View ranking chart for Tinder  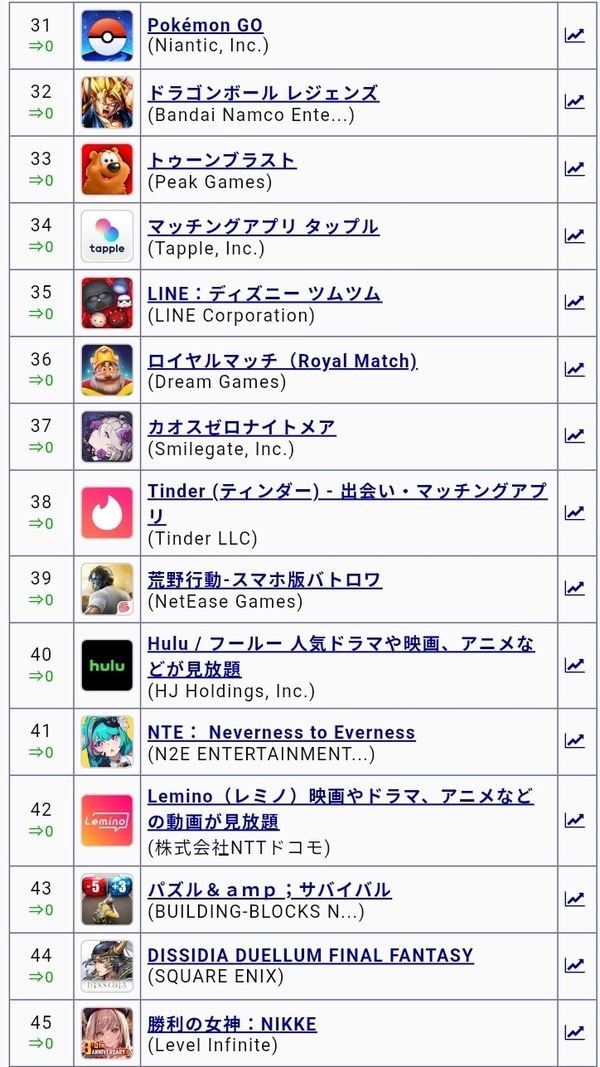coord(574,512)
